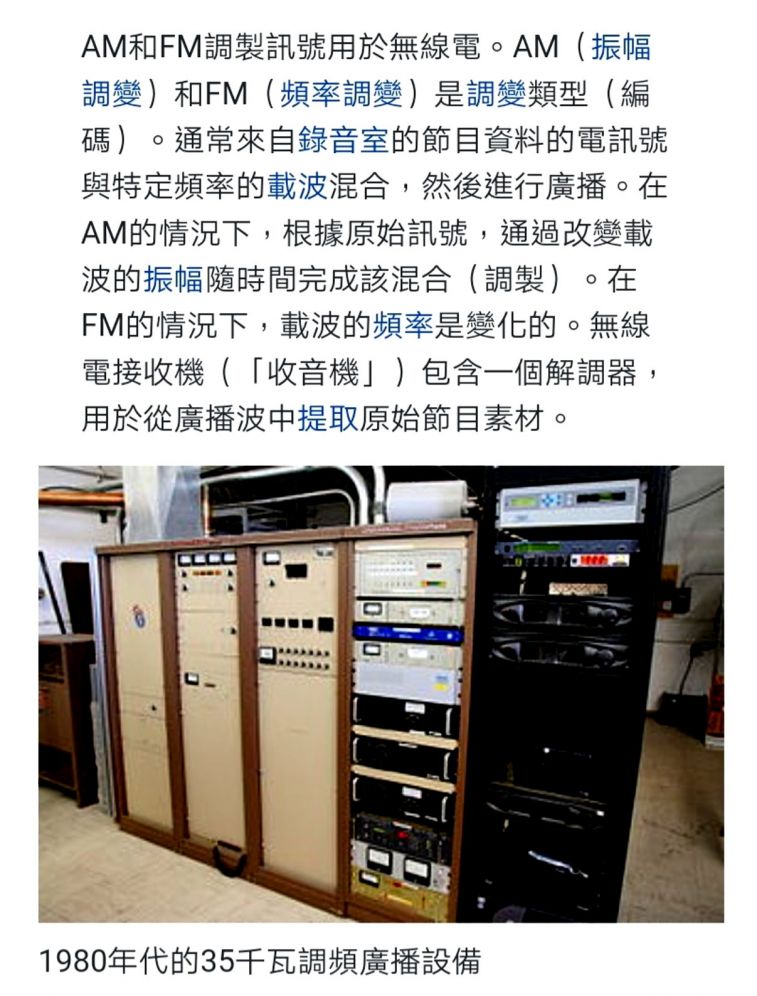Open the FM broadcast equipment photo
Screen dimensions: 757x996
[x=380, y=692]
